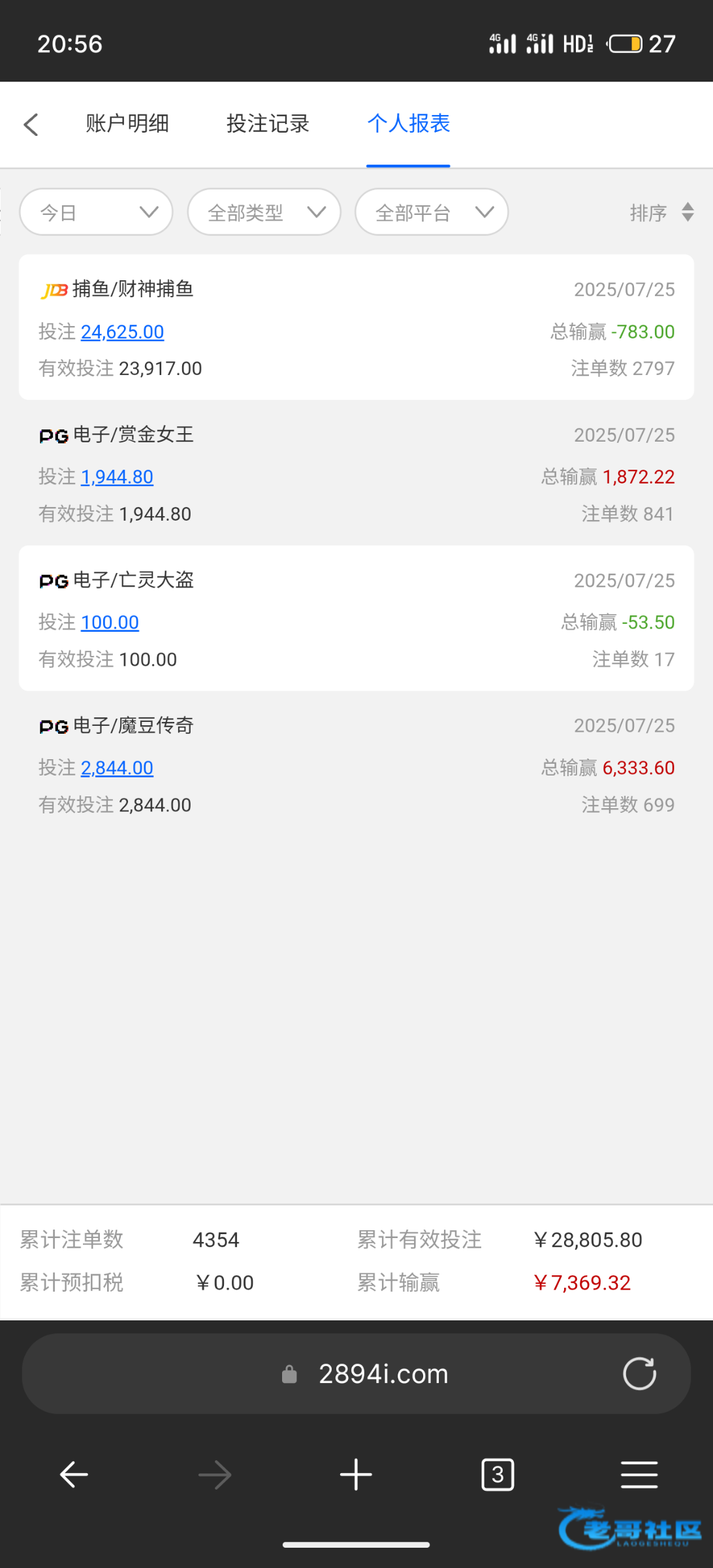Toggle the 排序 sort control

click(661, 212)
